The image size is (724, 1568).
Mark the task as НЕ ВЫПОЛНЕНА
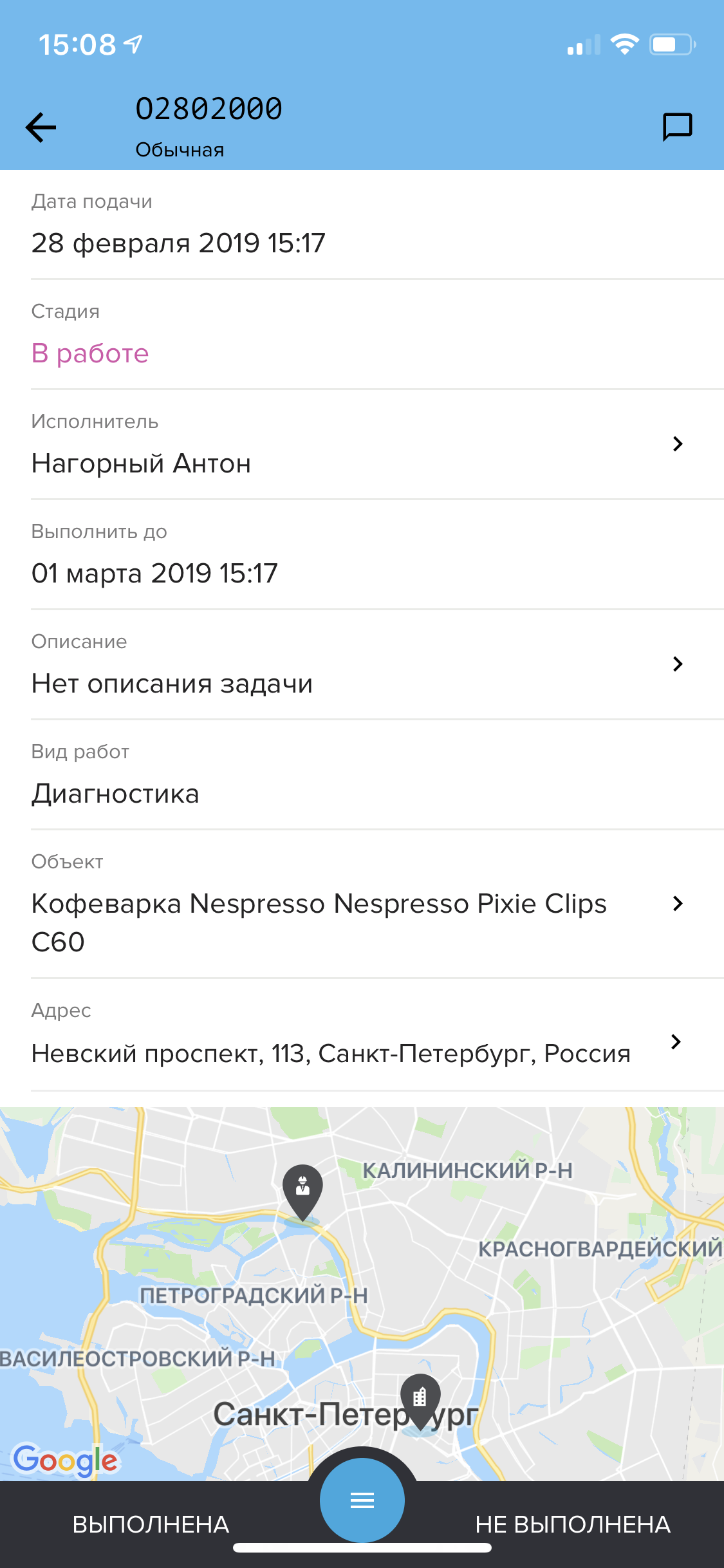(x=573, y=1524)
